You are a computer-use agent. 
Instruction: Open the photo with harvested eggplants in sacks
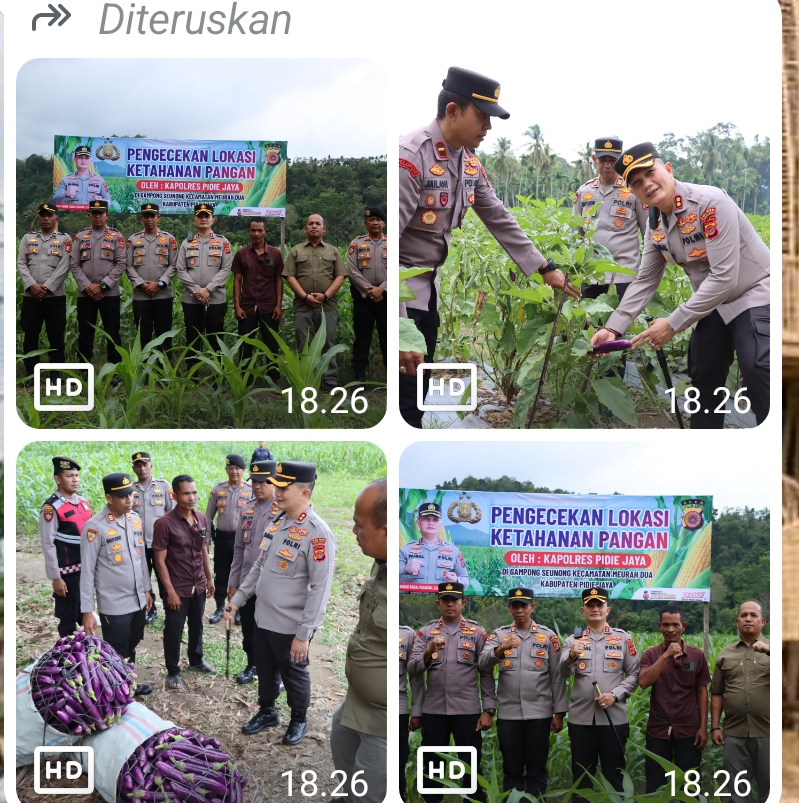[x=201, y=622]
